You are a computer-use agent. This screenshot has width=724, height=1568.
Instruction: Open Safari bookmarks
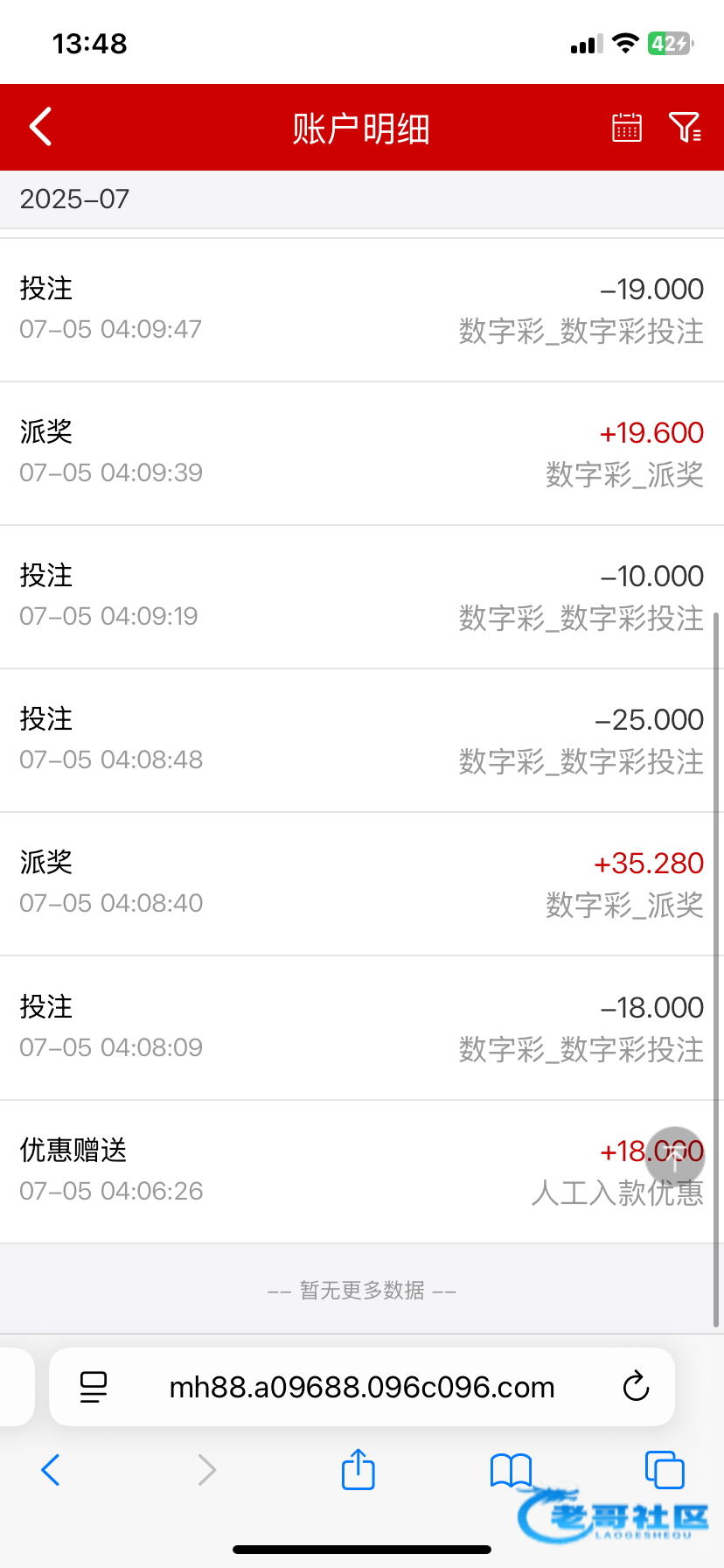point(511,1470)
